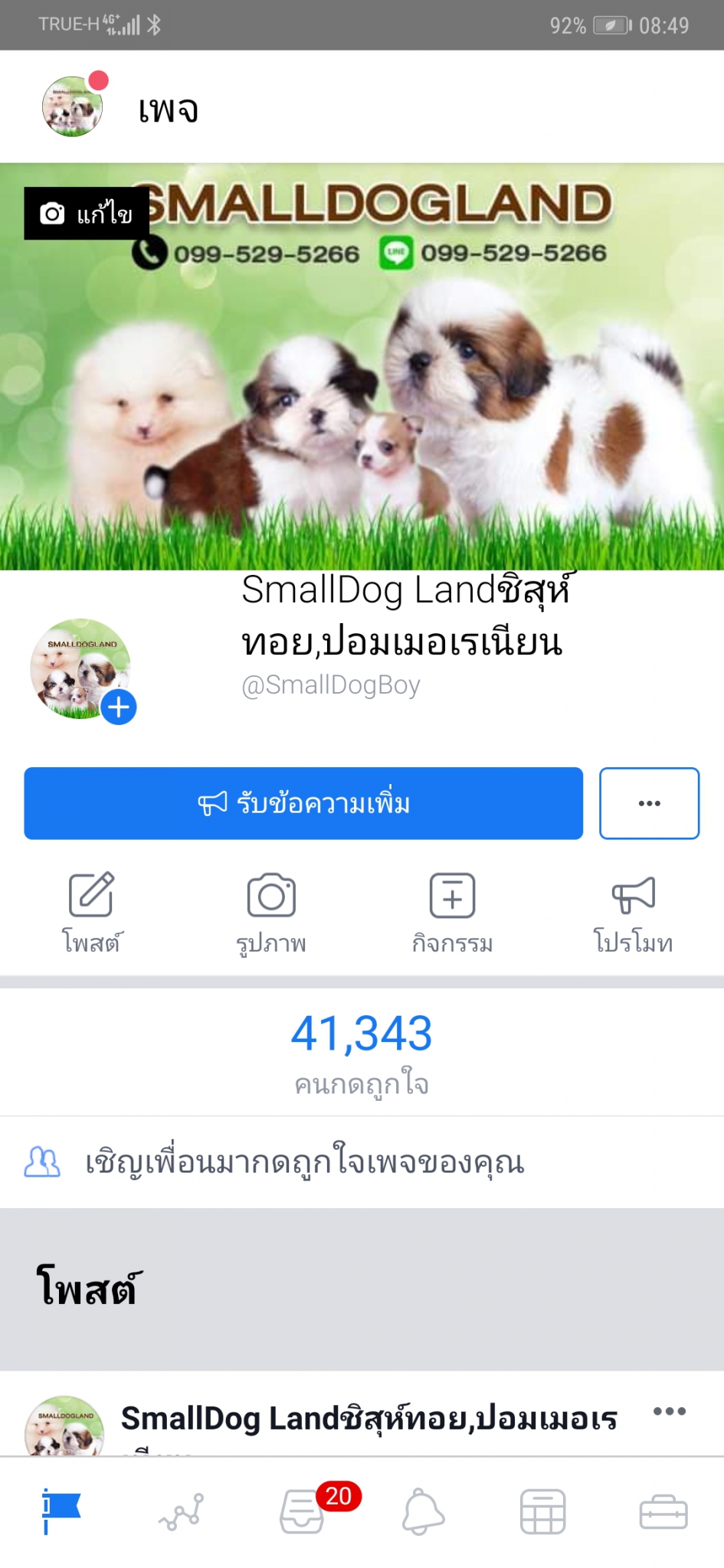Screen dimensions: 724x1568
Task: Open the 41,343 คนกดถูกใจ likes list
Action: click(x=362, y=1051)
